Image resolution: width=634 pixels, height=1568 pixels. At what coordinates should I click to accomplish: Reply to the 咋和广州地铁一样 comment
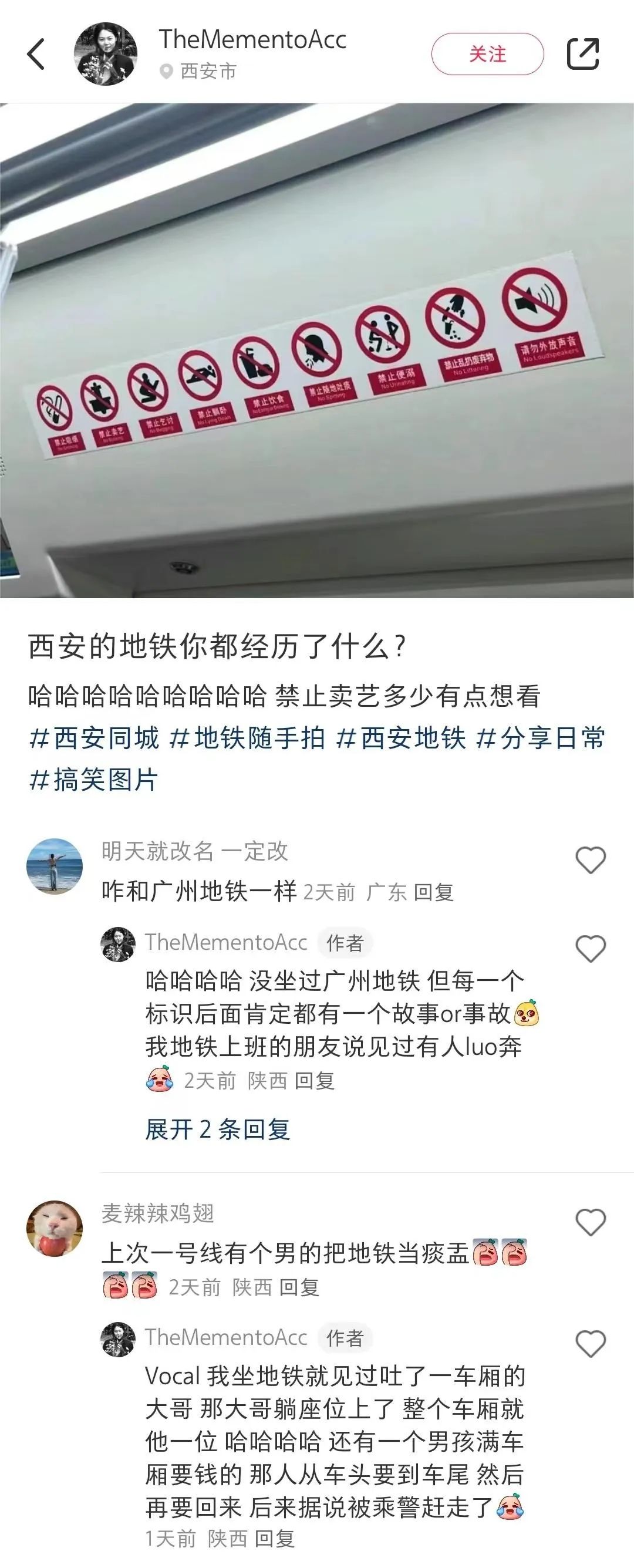[x=433, y=892]
